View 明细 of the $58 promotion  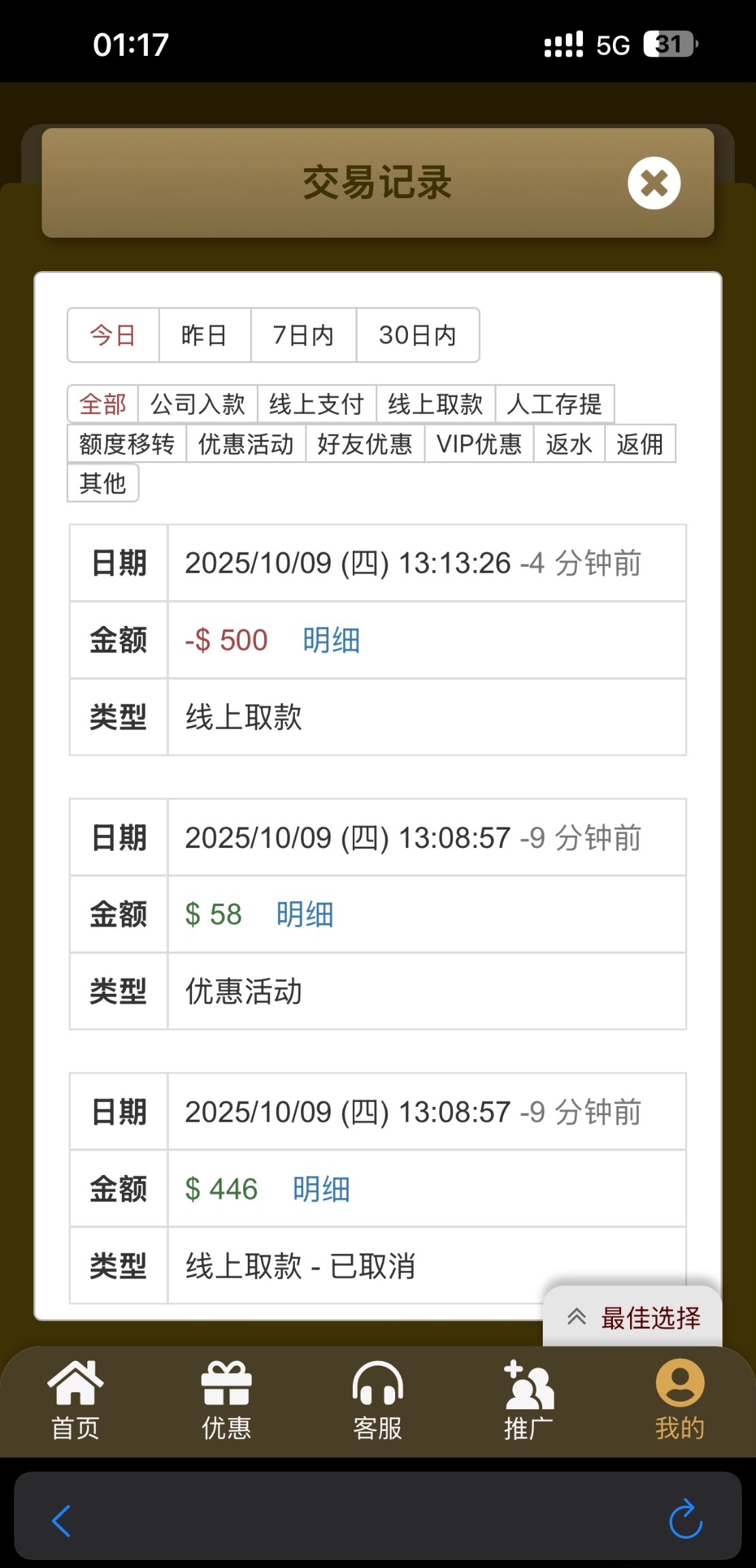pyautogui.click(x=304, y=915)
